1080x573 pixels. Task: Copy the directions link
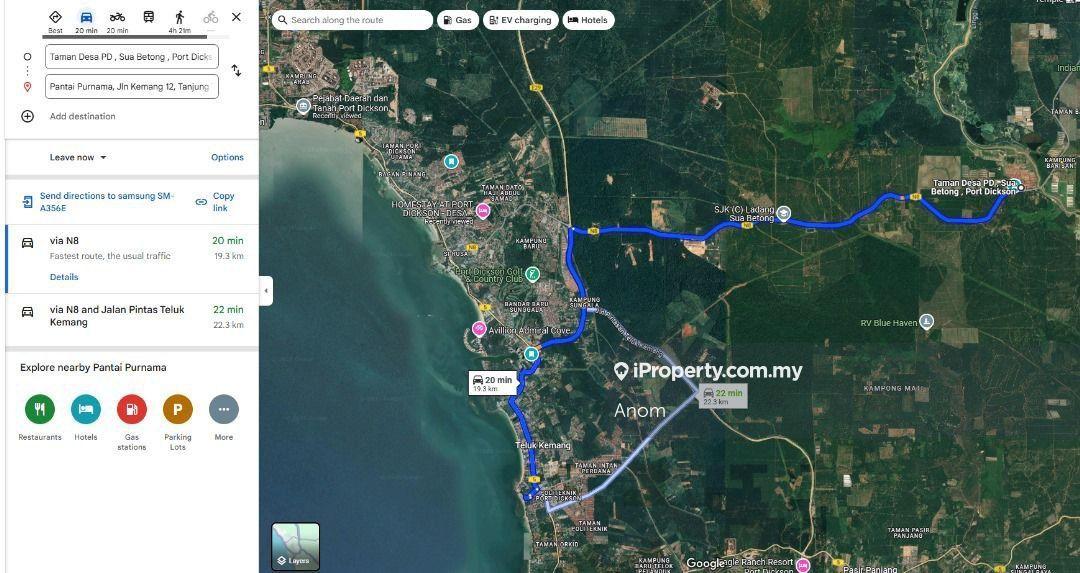pos(216,201)
